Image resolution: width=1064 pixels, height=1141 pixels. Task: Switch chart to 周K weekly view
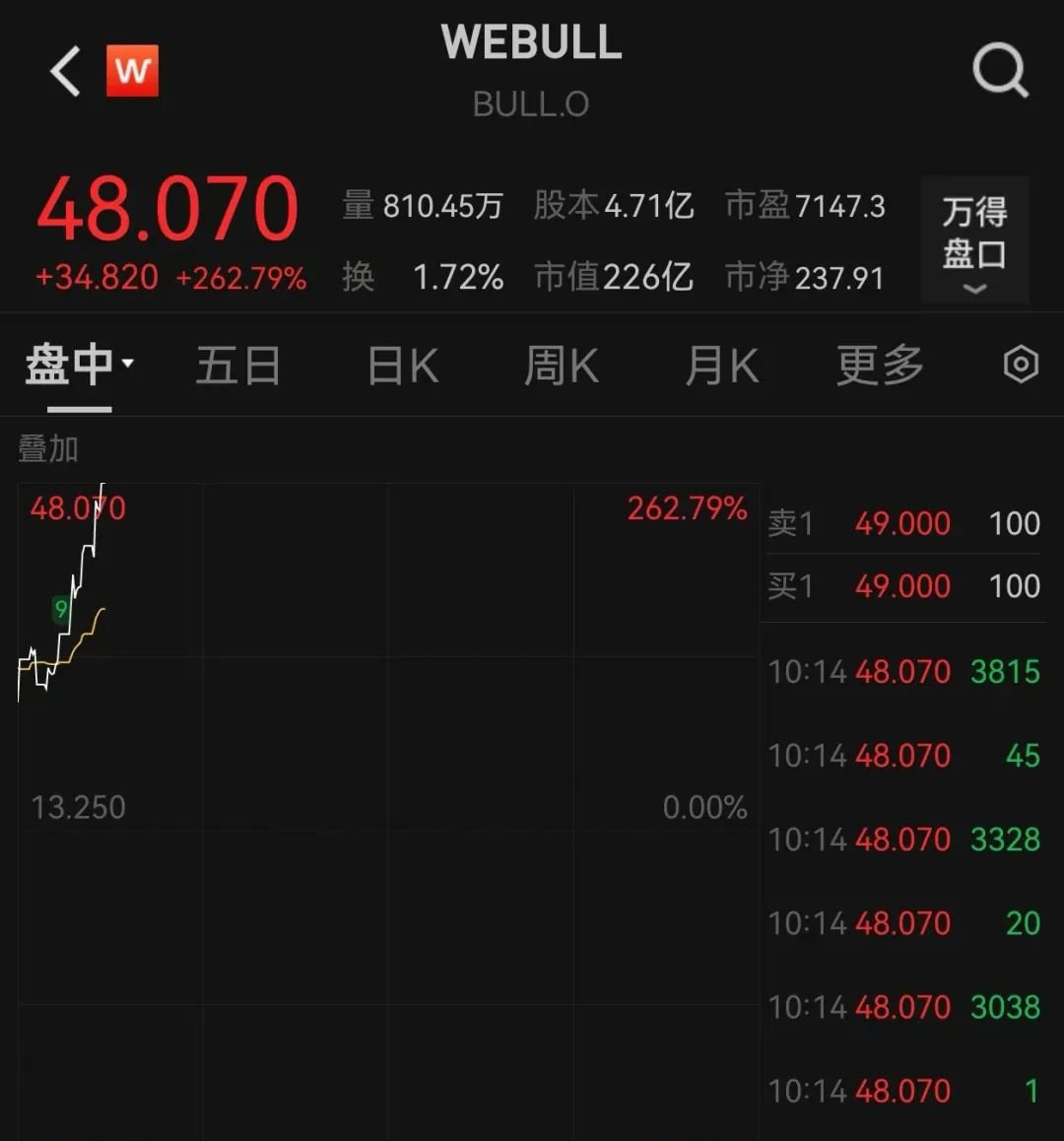point(562,365)
